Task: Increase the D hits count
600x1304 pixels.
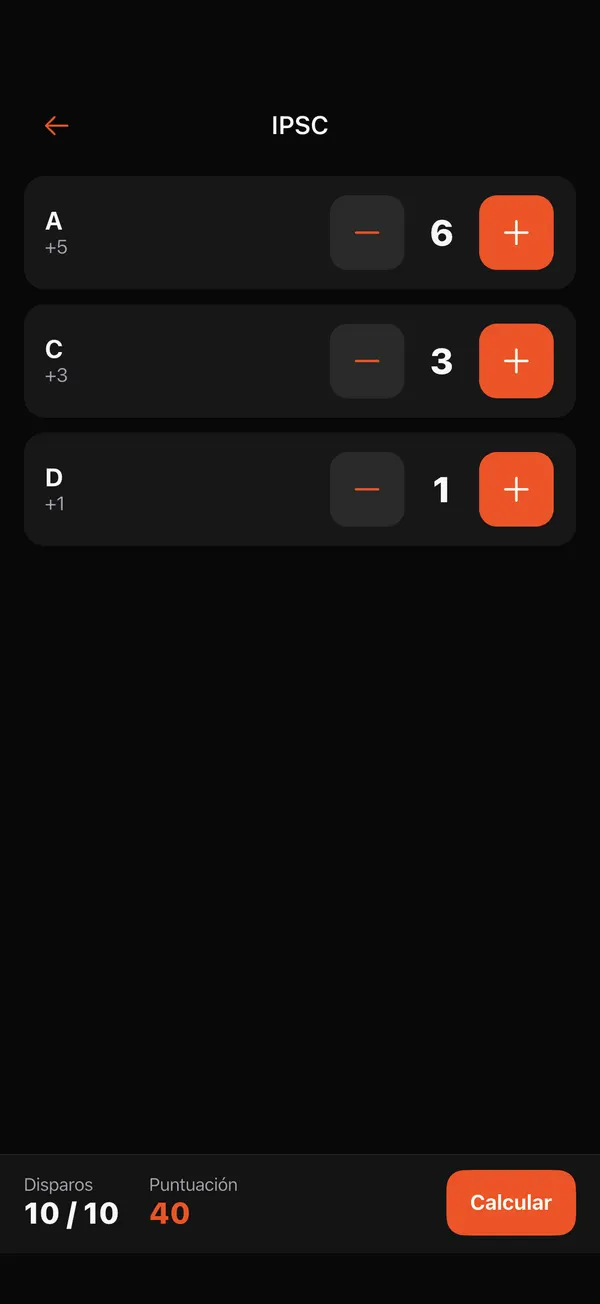Action: tap(516, 489)
